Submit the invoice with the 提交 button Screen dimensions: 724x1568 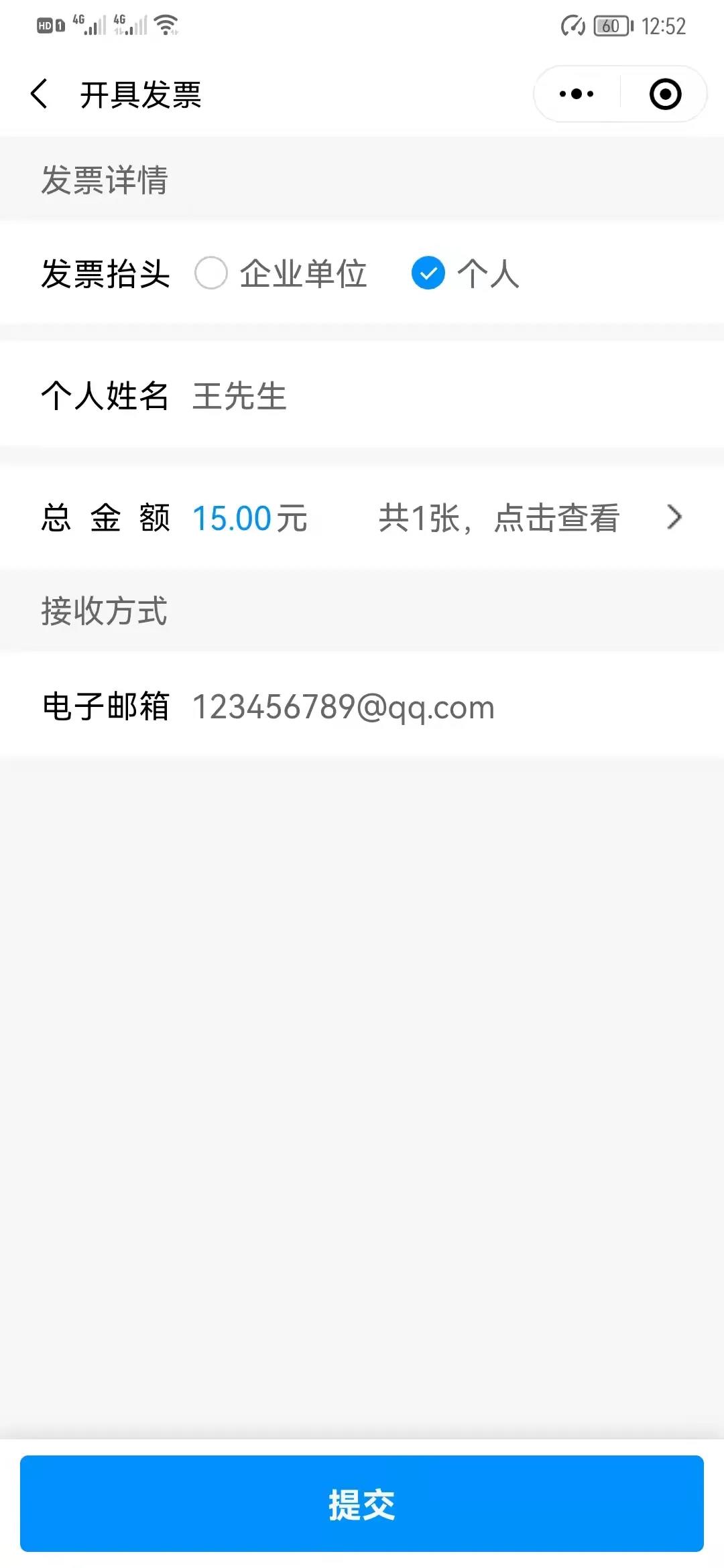(x=362, y=1504)
